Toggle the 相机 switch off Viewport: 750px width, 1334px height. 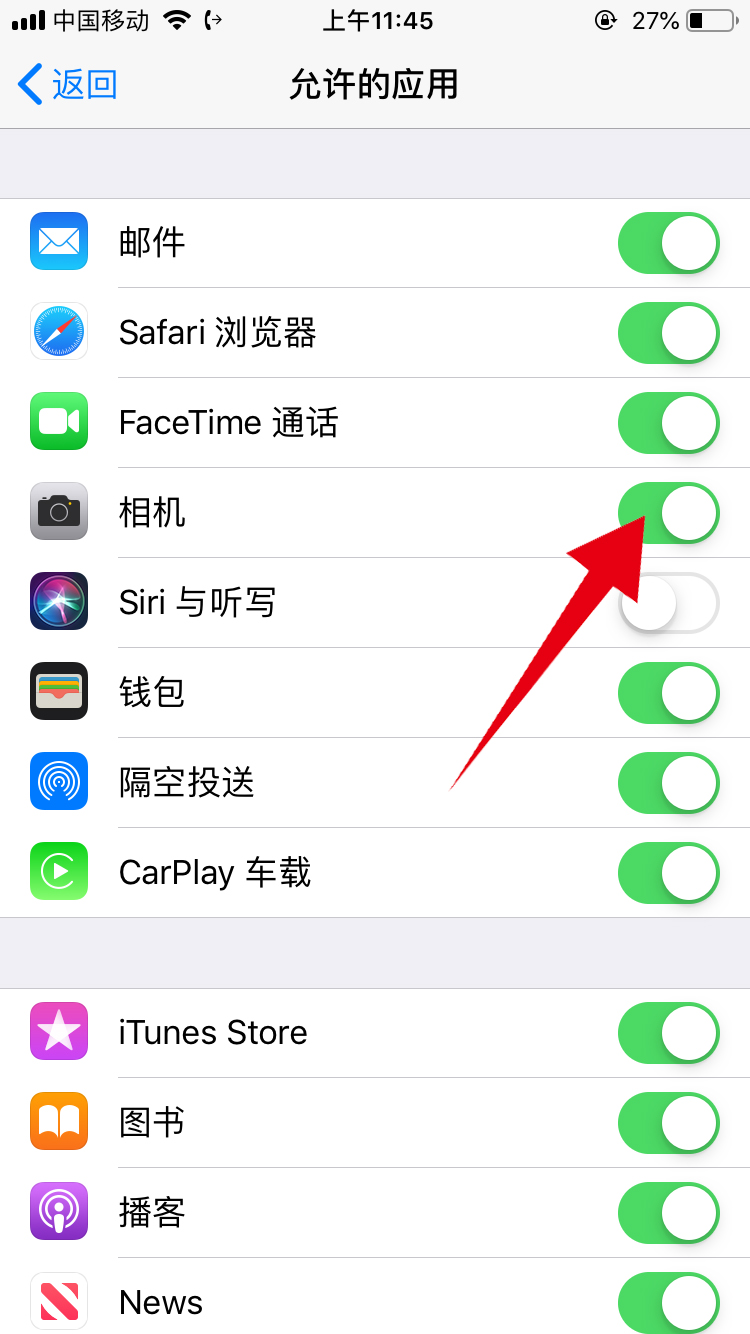tap(668, 513)
